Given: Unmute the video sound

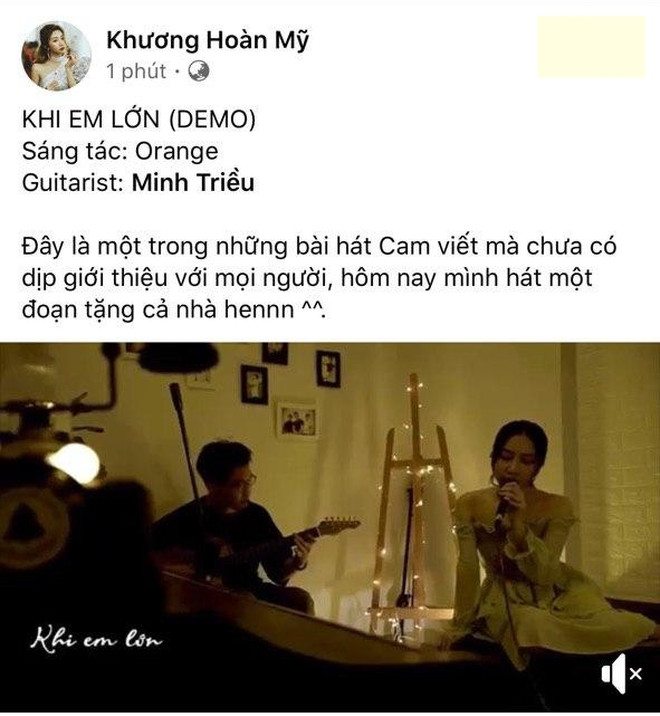Looking at the screenshot, I should tap(620, 675).
